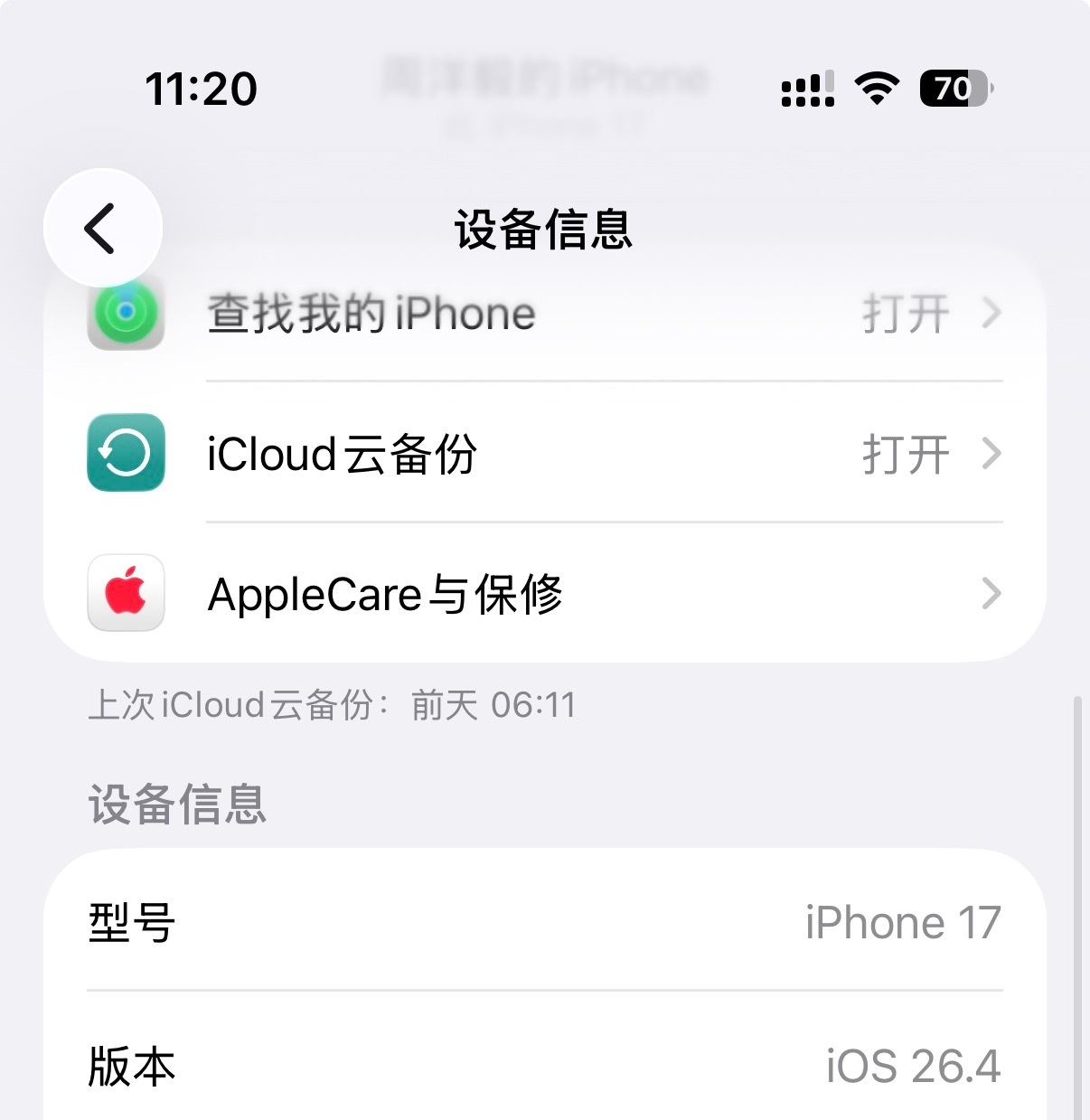Tap the Wi-Fi icon in the status bar
Viewport: 1090px width, 1120px height.
click(x=873, y=88)
